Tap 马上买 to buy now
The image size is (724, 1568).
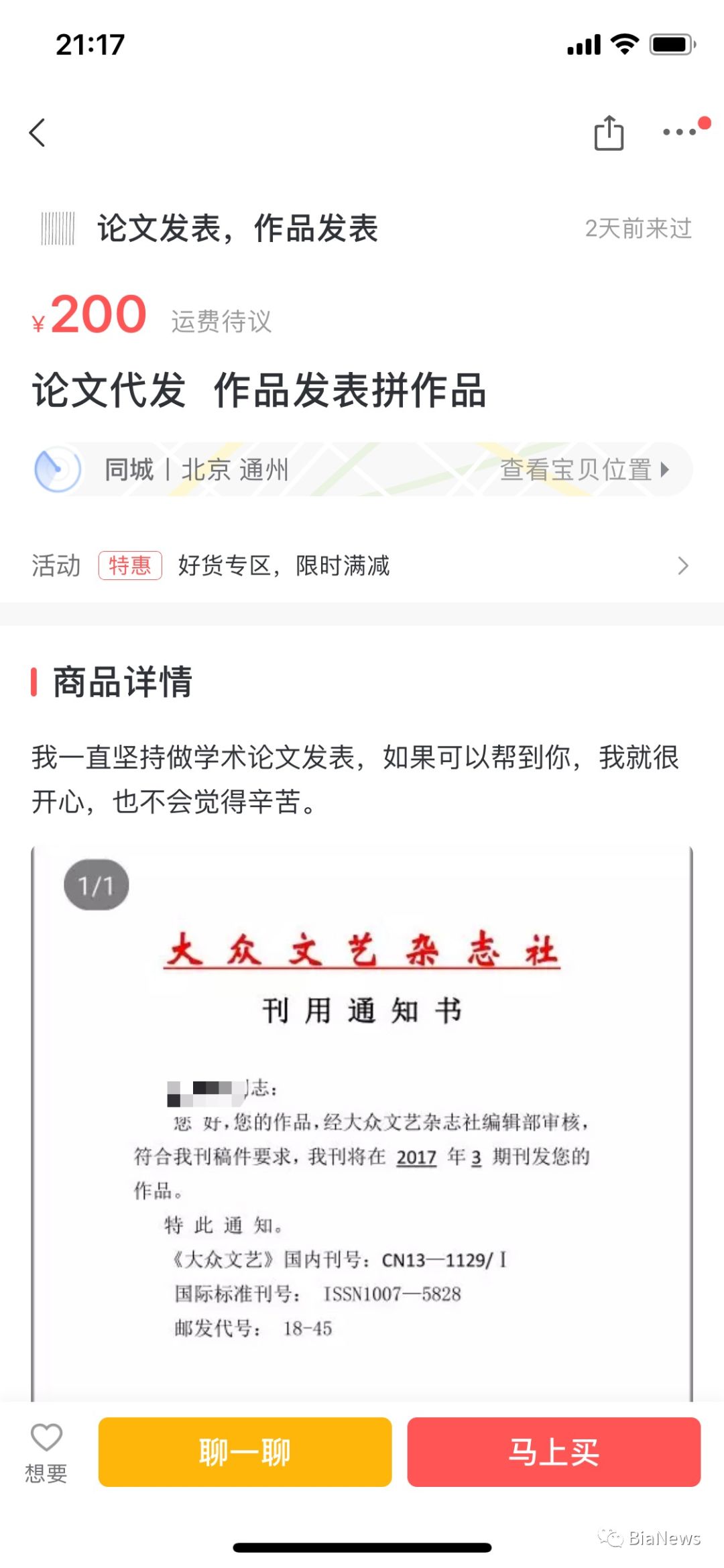[x=554, y=1452]
